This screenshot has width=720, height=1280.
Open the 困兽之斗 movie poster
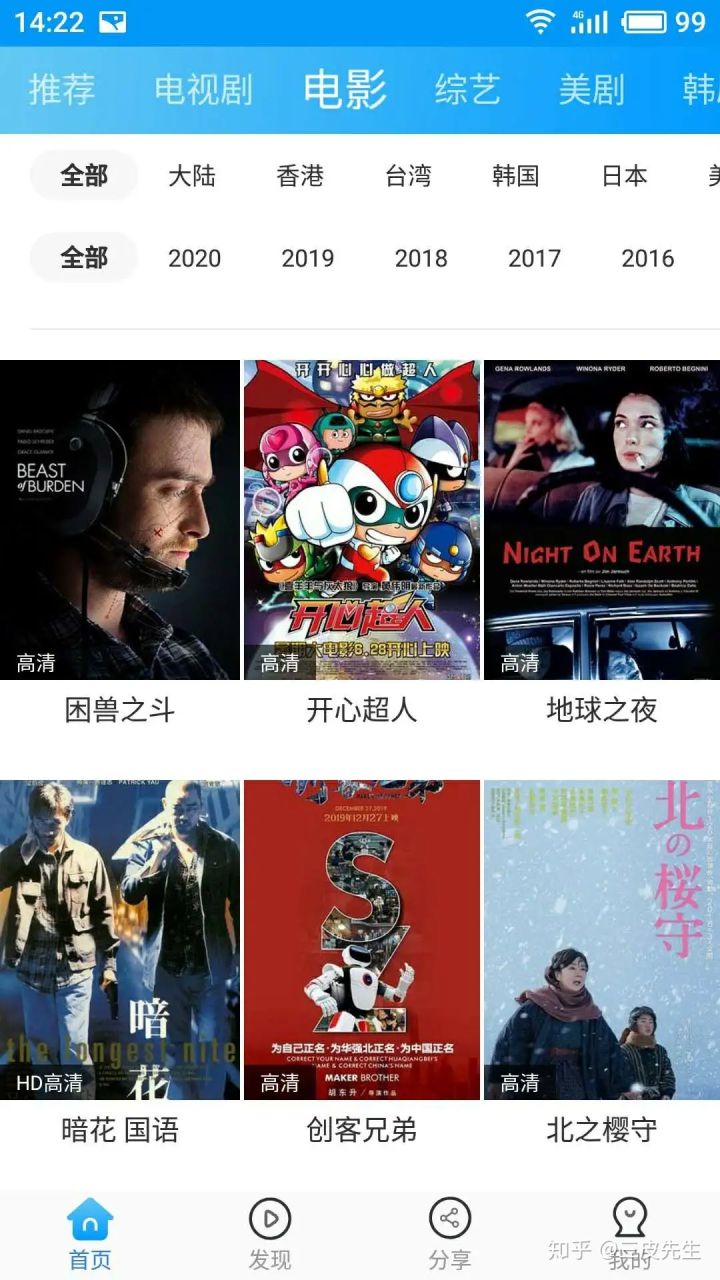(x=118, y=517)
